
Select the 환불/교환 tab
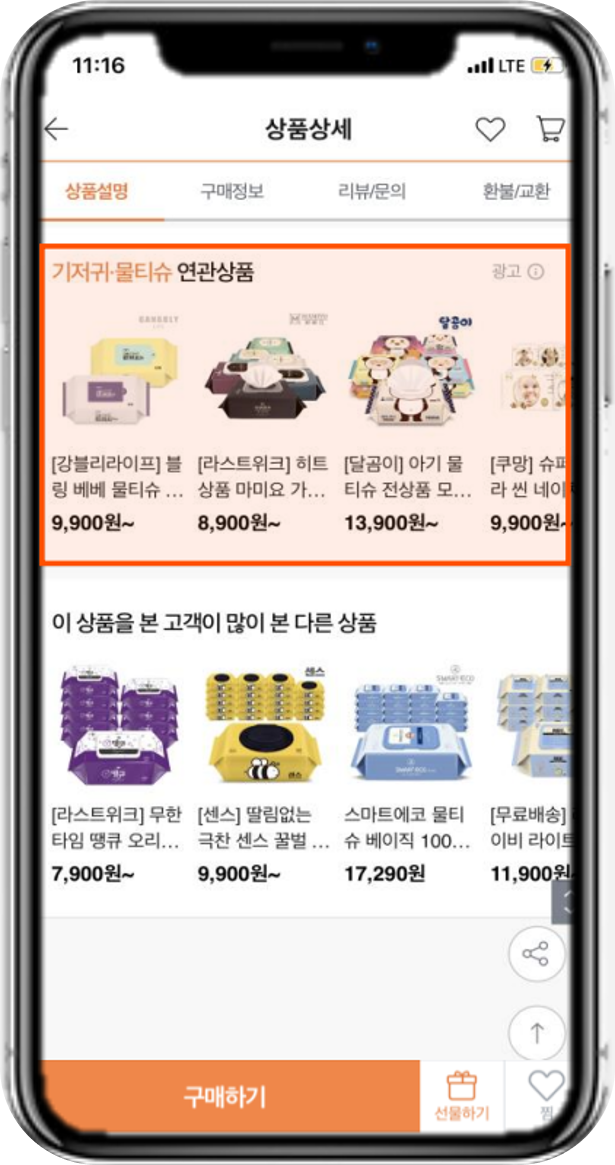pos(514,192)
